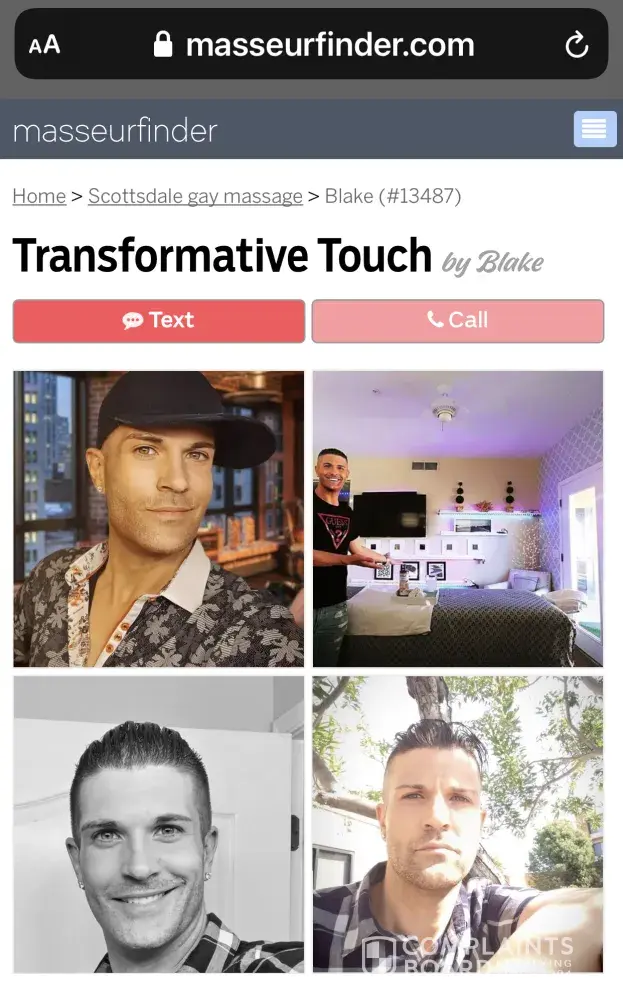Open the black and white photo
623x1000 pixels.
pyautogui.click(x=158, y=824)
